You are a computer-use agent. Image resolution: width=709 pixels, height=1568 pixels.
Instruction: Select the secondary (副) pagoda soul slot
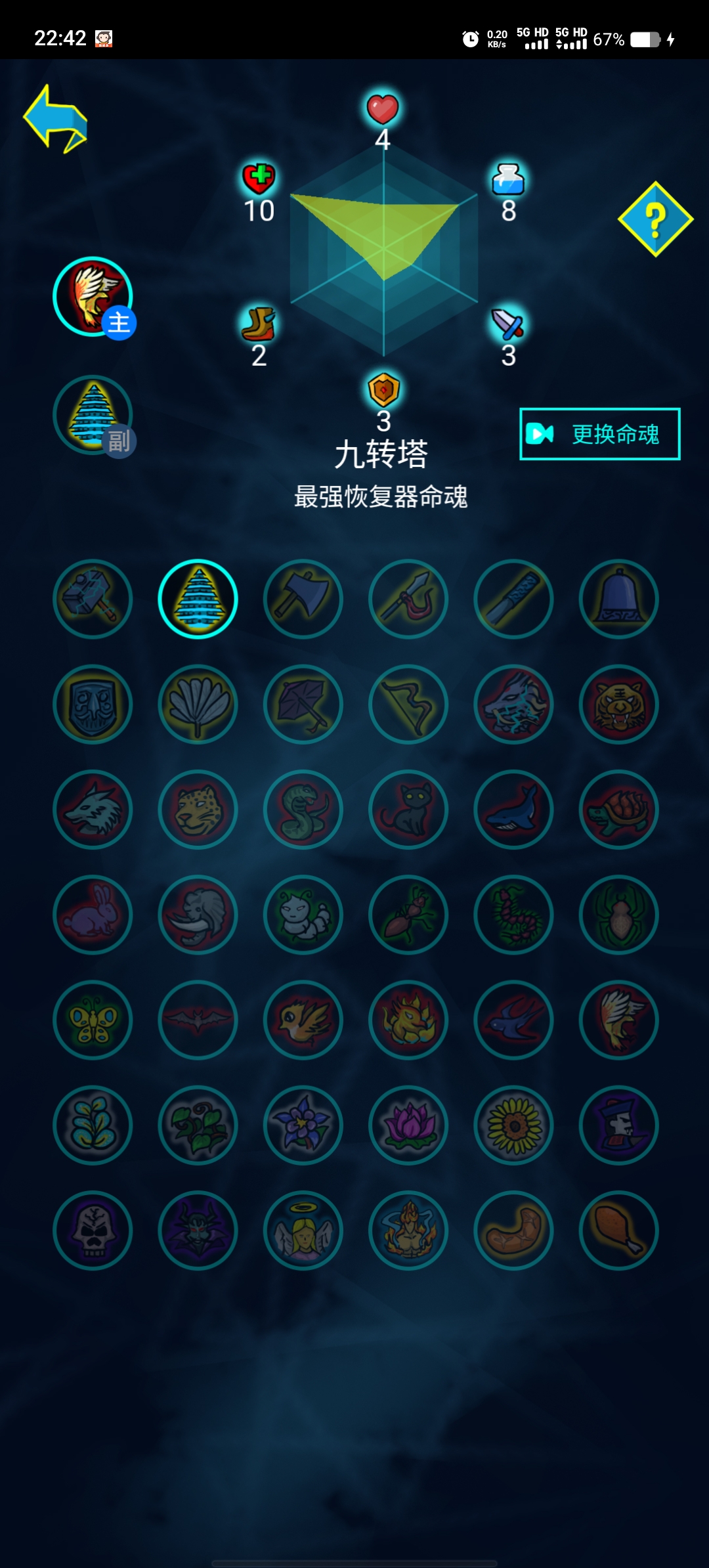coord(93,414)
